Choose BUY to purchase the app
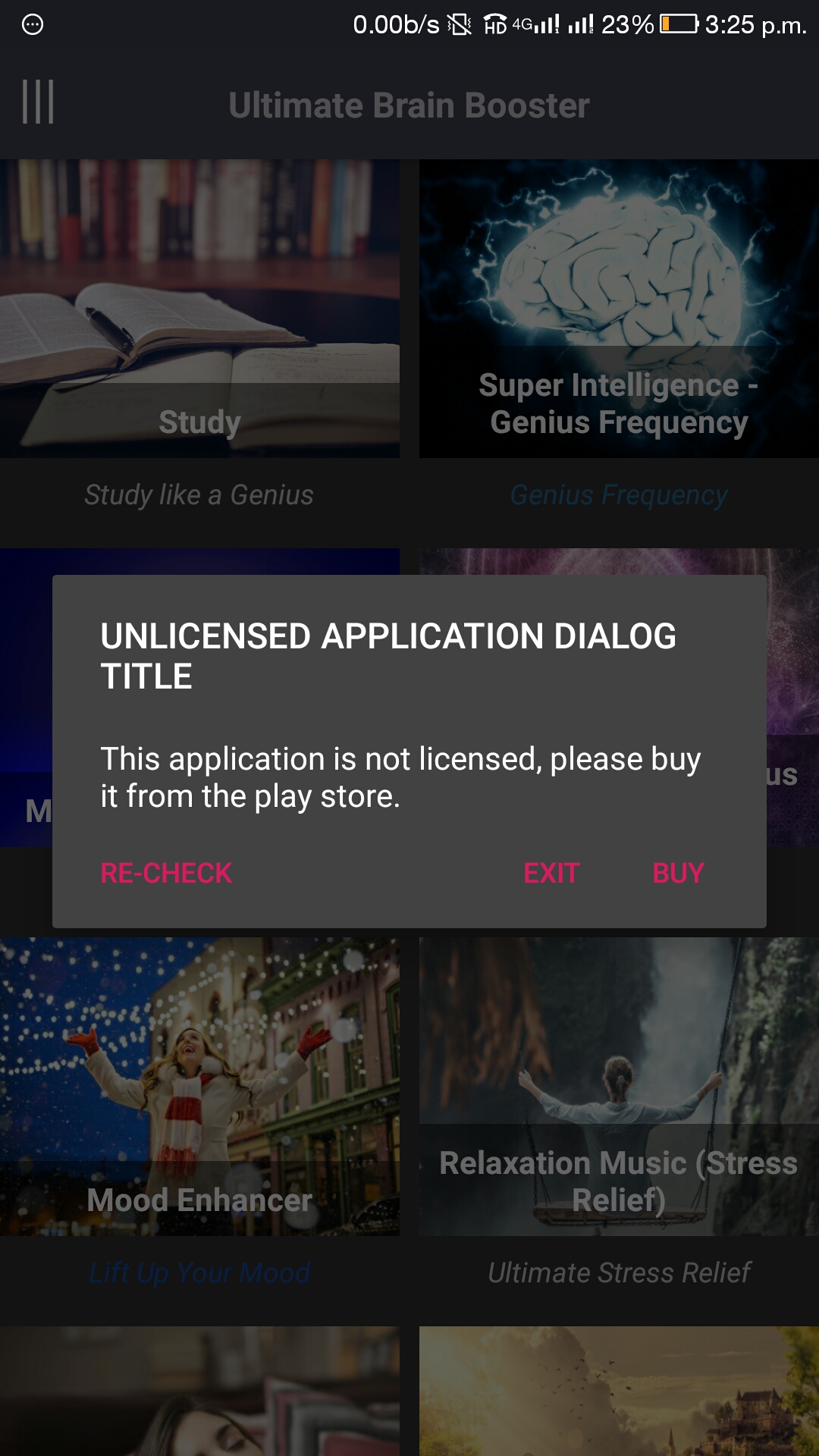The width and height of the screenshot is (819, 1456). [x=678, y=873]
